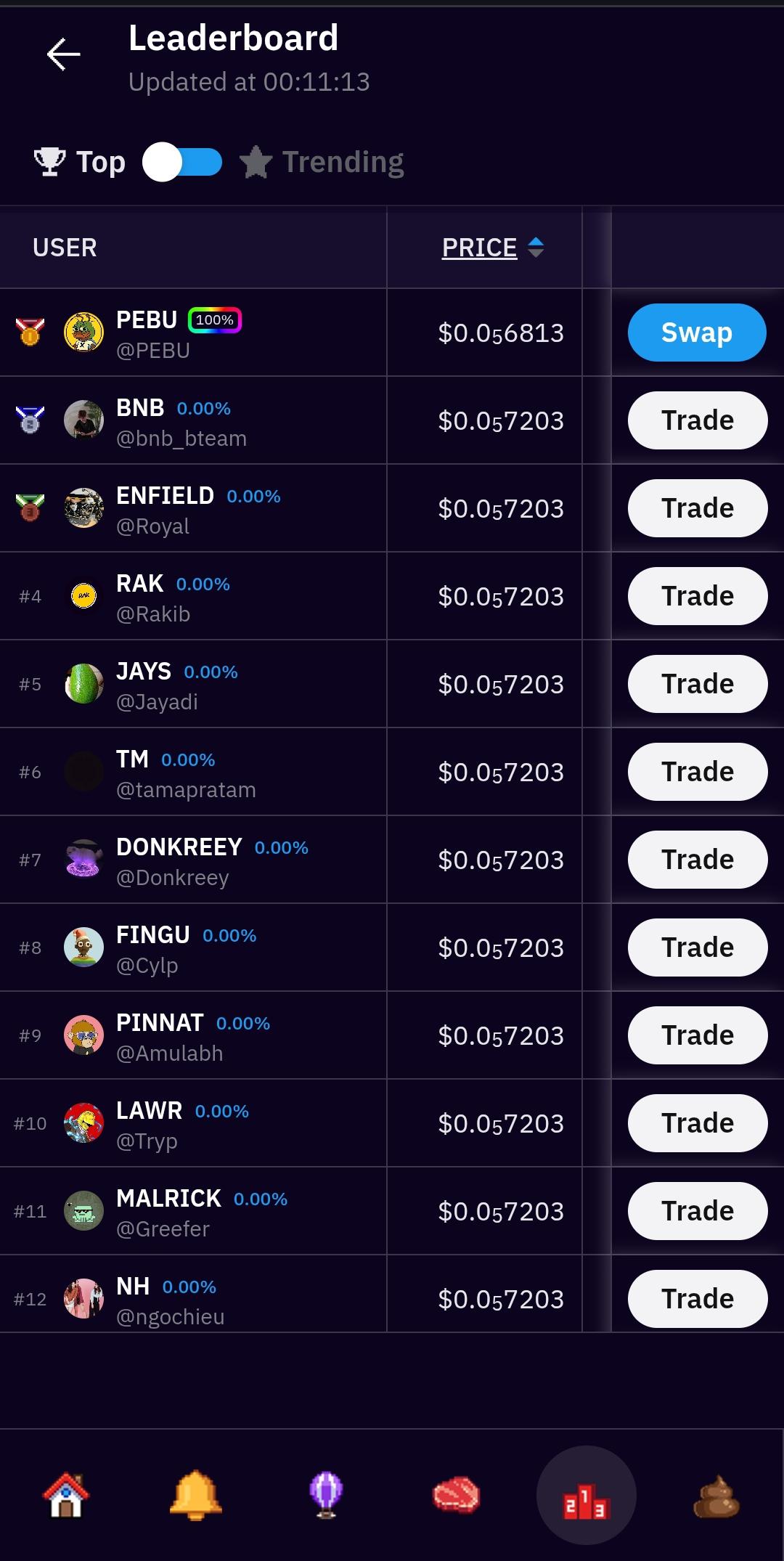Open the poop icon tab

click(716, 1496)
